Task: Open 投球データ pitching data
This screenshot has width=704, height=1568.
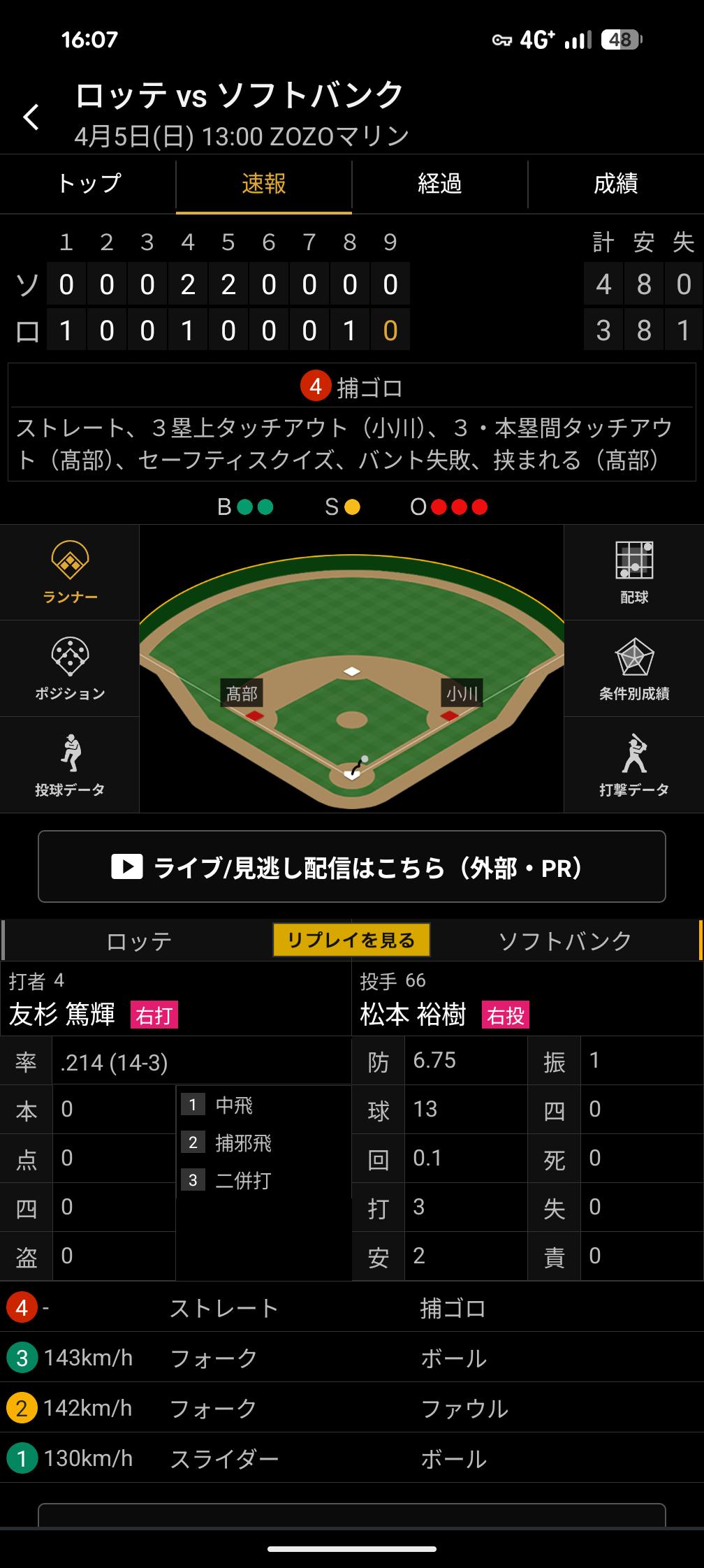Action: tap(70, 764)
